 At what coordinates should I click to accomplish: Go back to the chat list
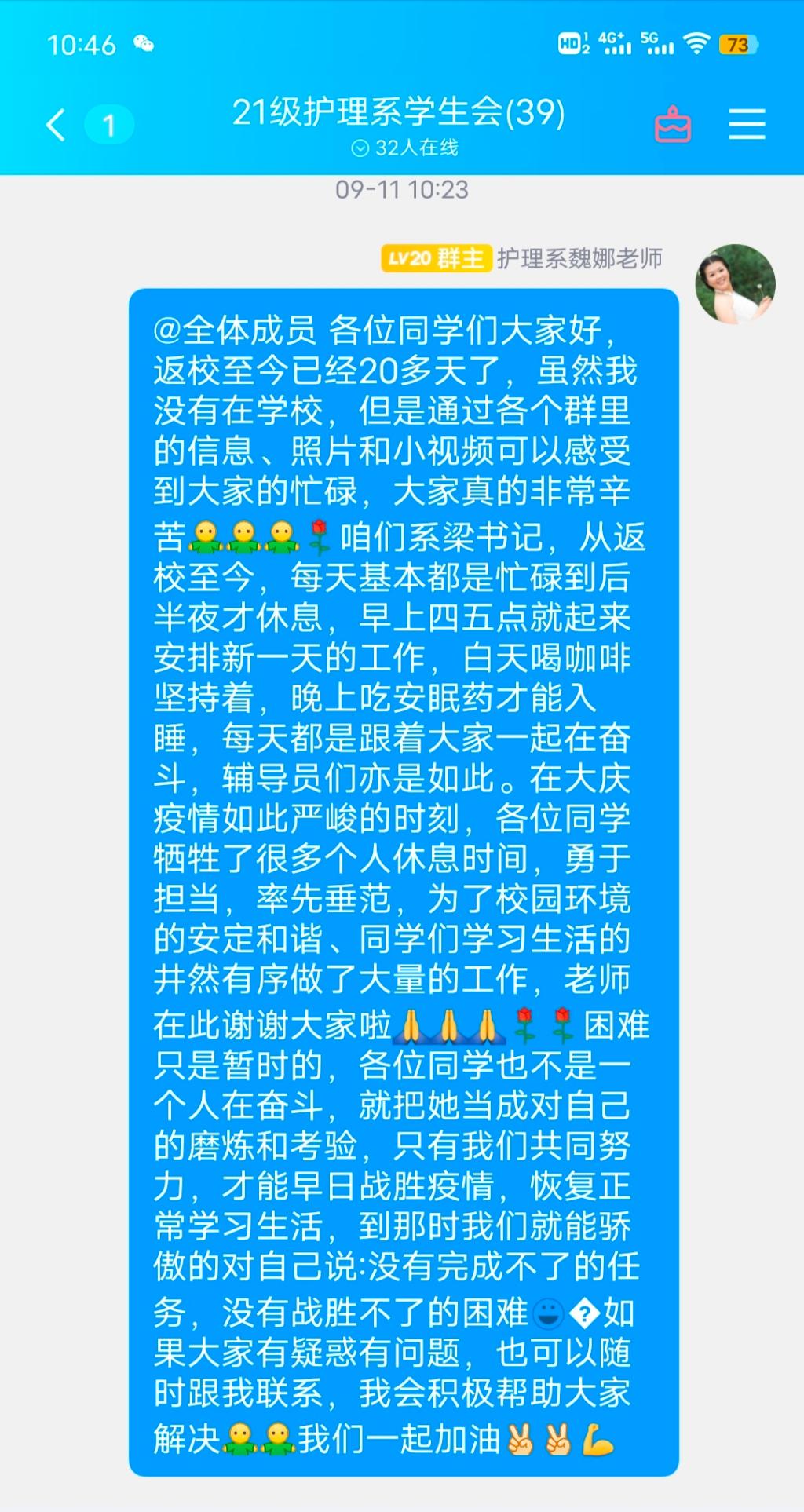pos(57,125)
